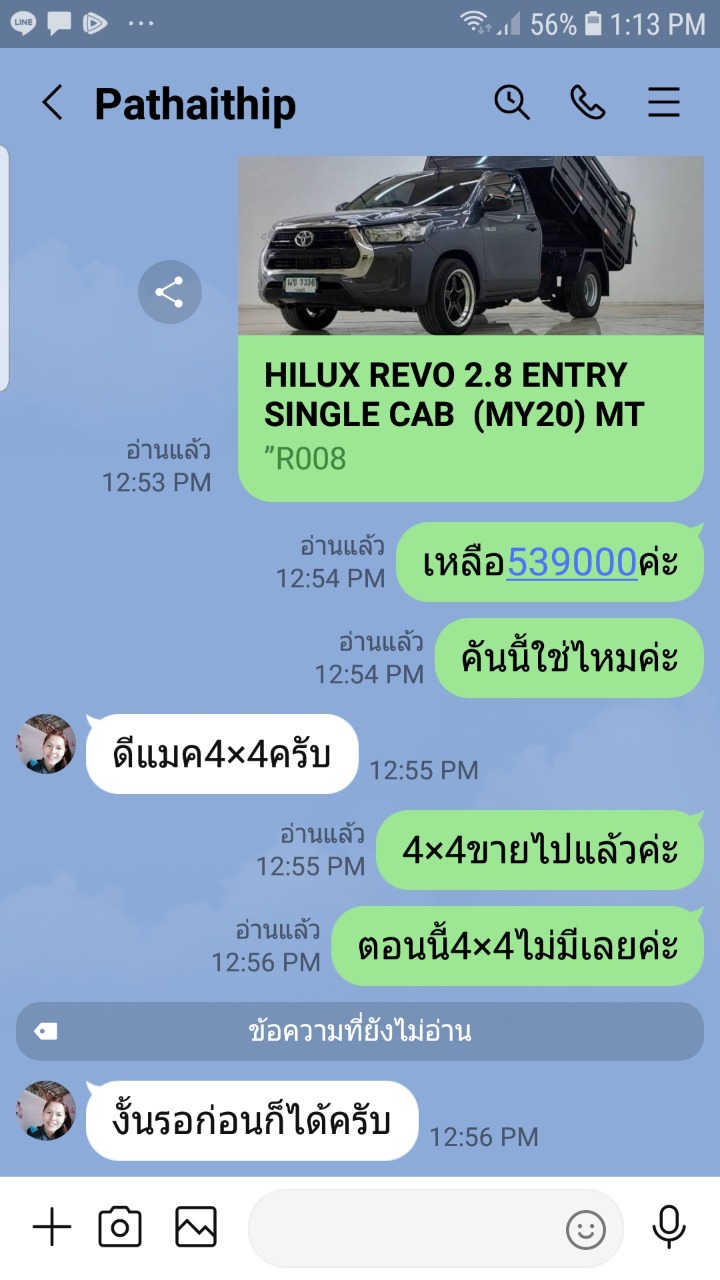Share the Hilux Revo card

169,292
